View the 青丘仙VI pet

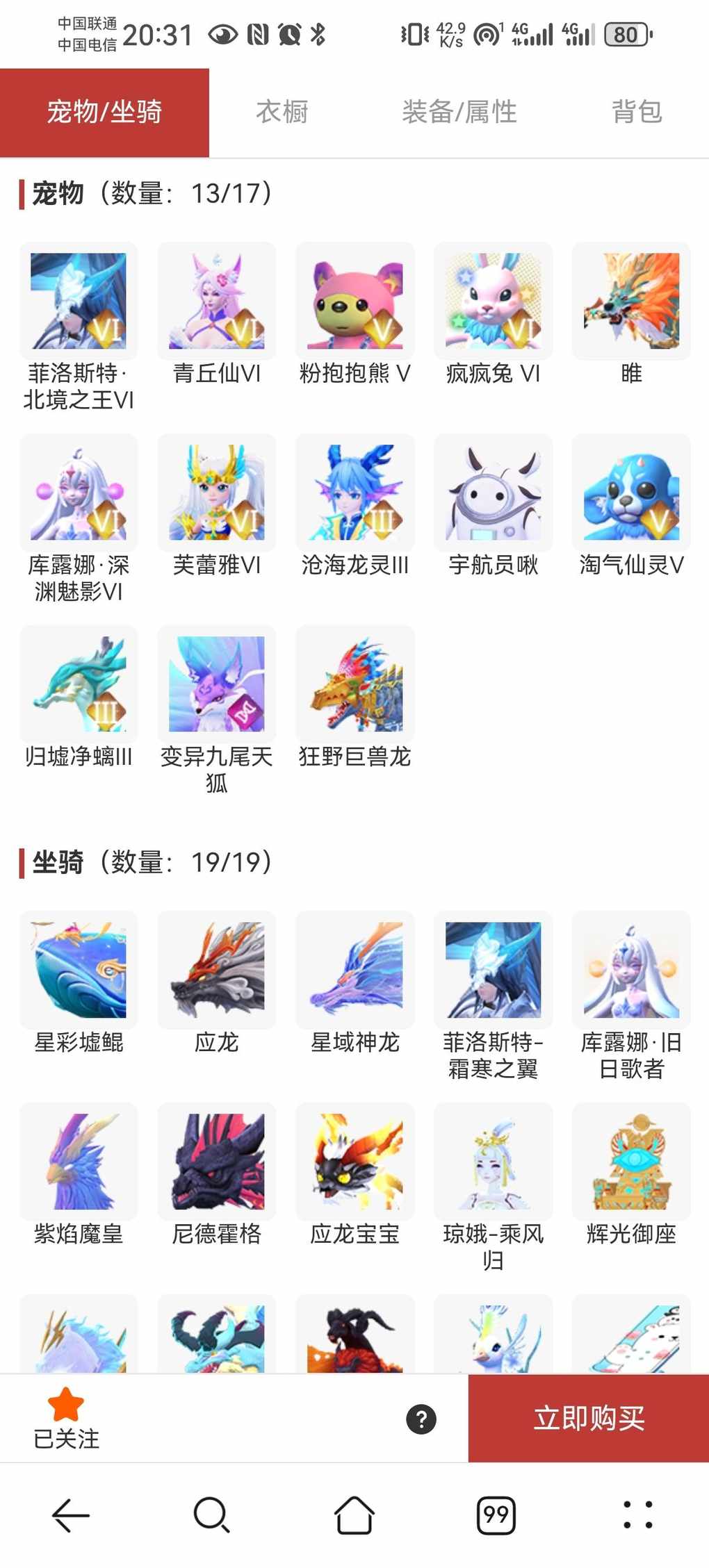click(x=217, y=302)
